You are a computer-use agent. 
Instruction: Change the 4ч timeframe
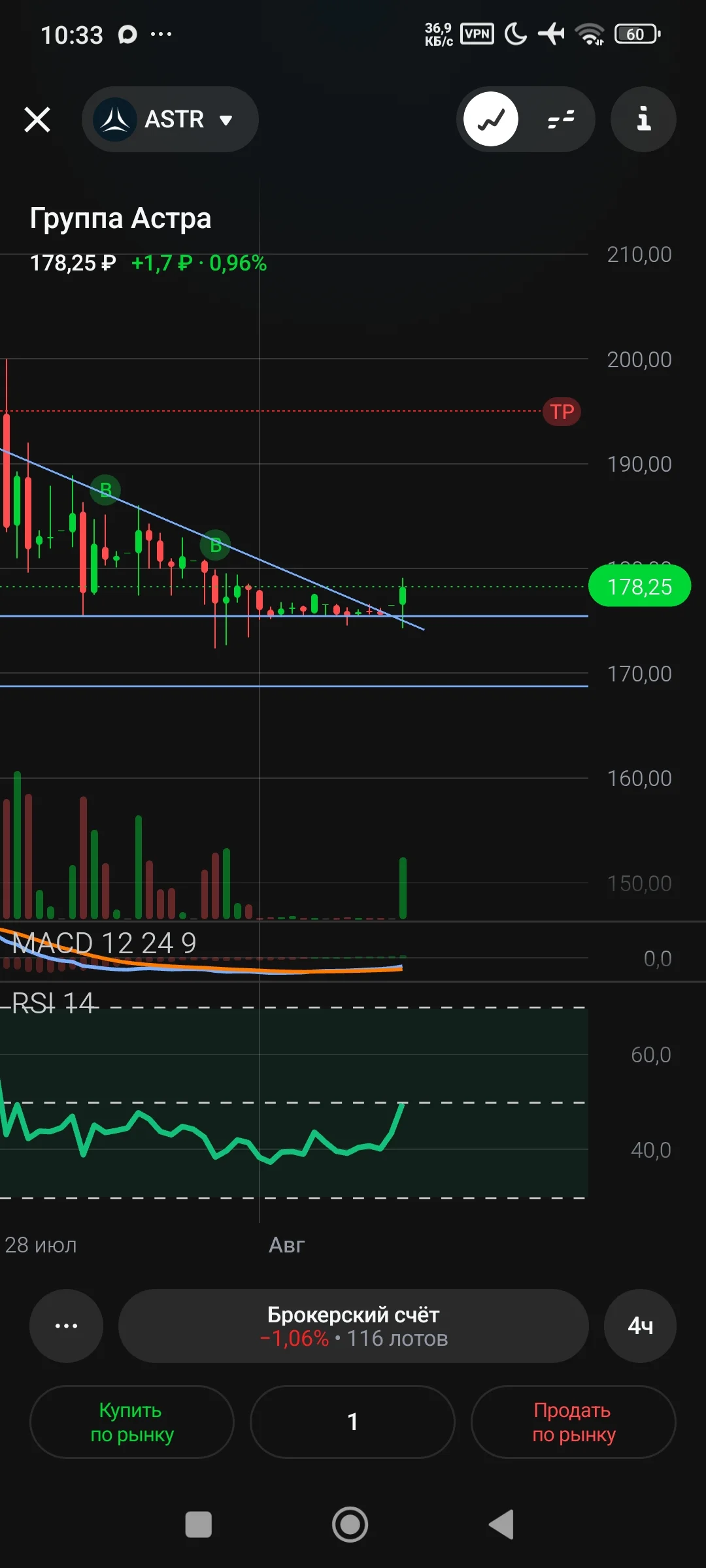tap(640, 1326)
